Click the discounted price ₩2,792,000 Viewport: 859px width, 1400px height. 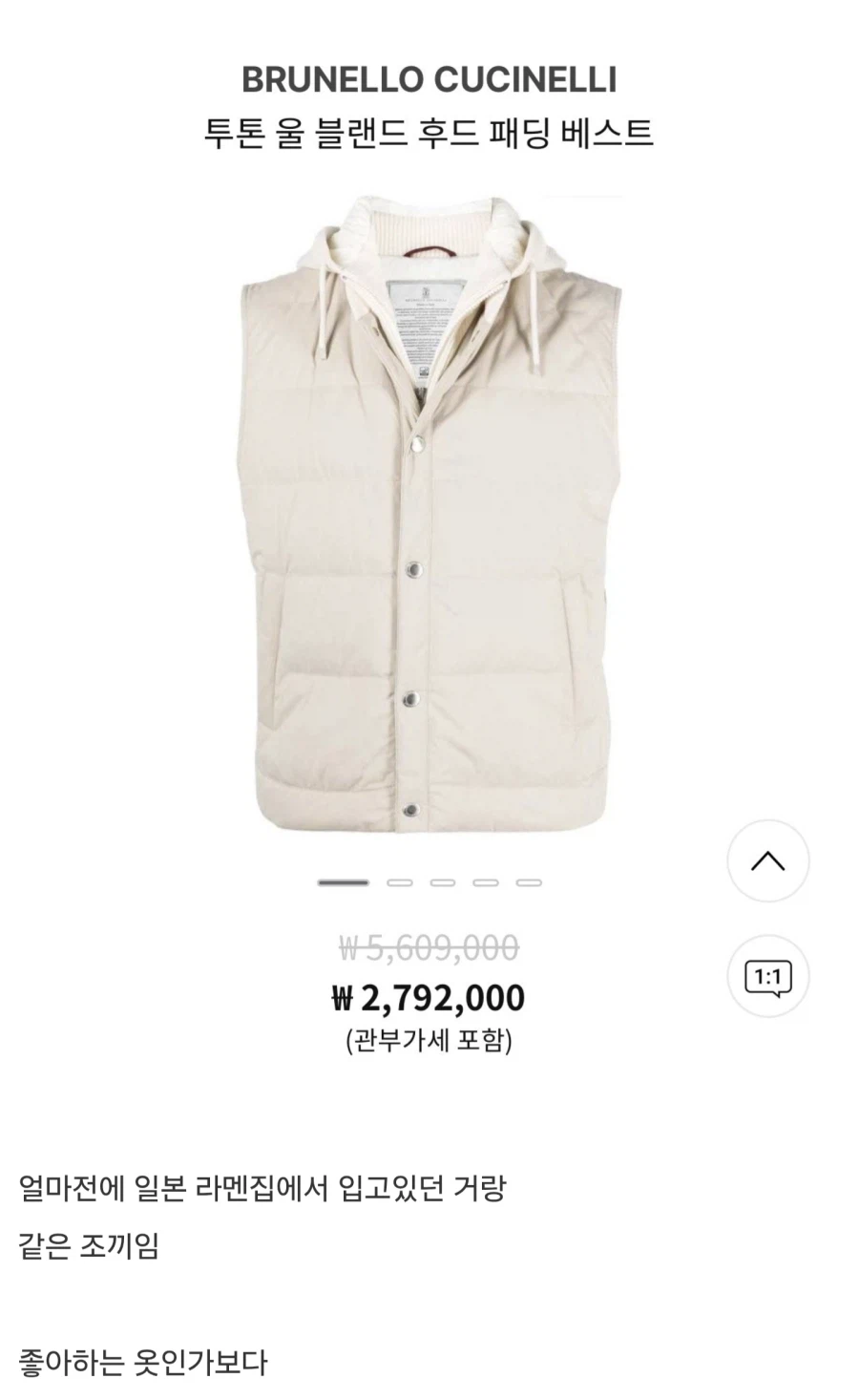429,997
